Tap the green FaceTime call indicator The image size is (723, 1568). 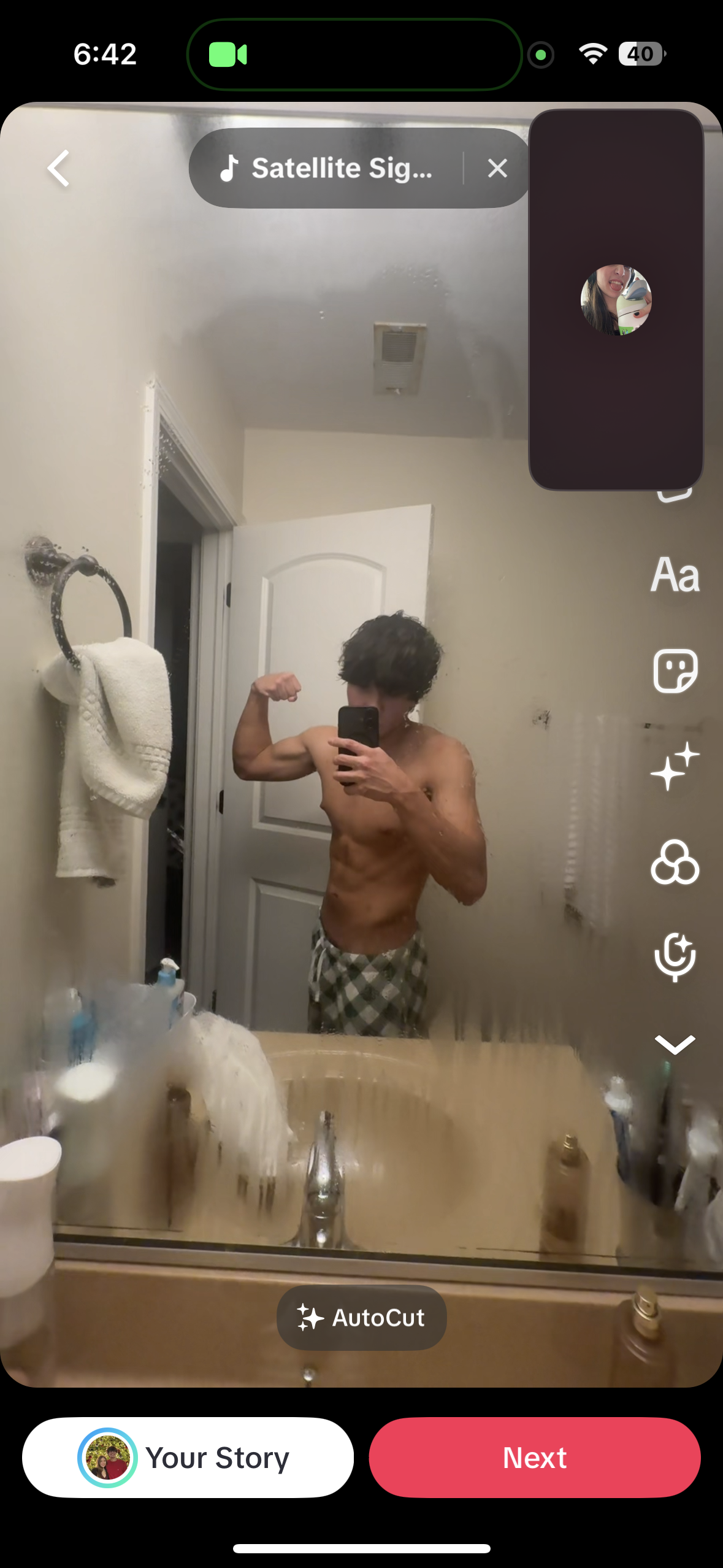click(228, 55)
